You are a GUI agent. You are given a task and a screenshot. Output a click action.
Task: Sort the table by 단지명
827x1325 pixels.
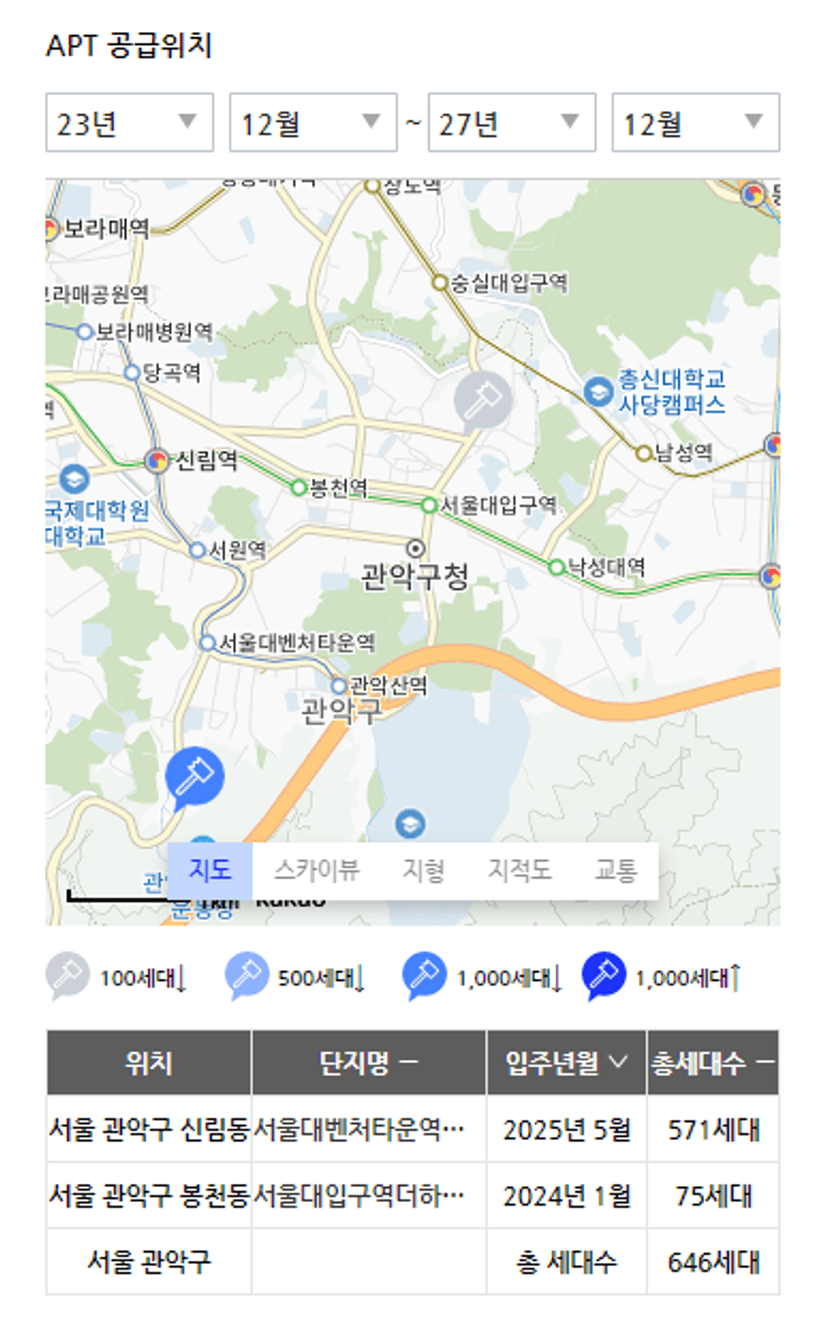pos(369,1063)
